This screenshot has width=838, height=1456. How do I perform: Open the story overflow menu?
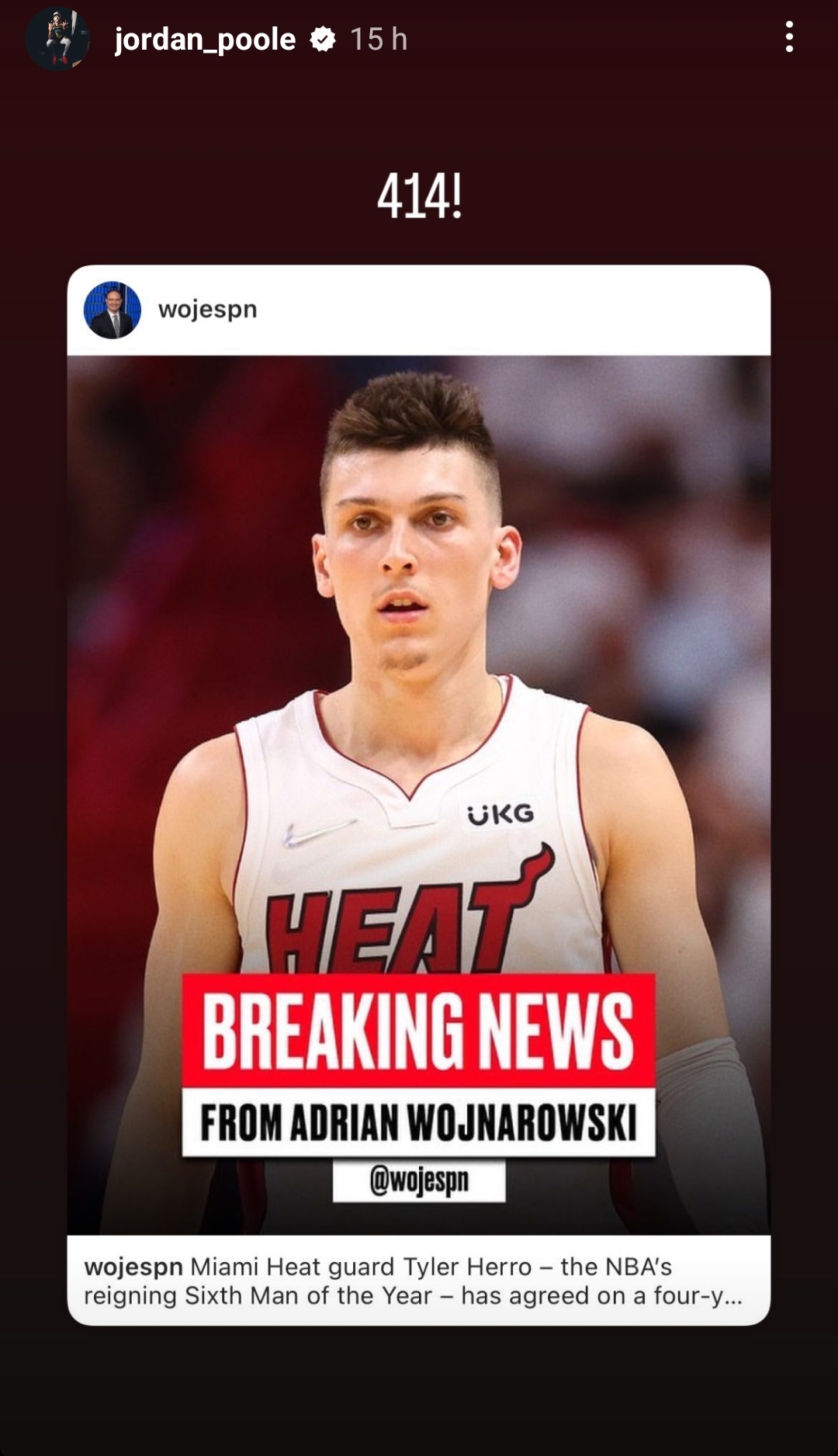click(788, 37)
